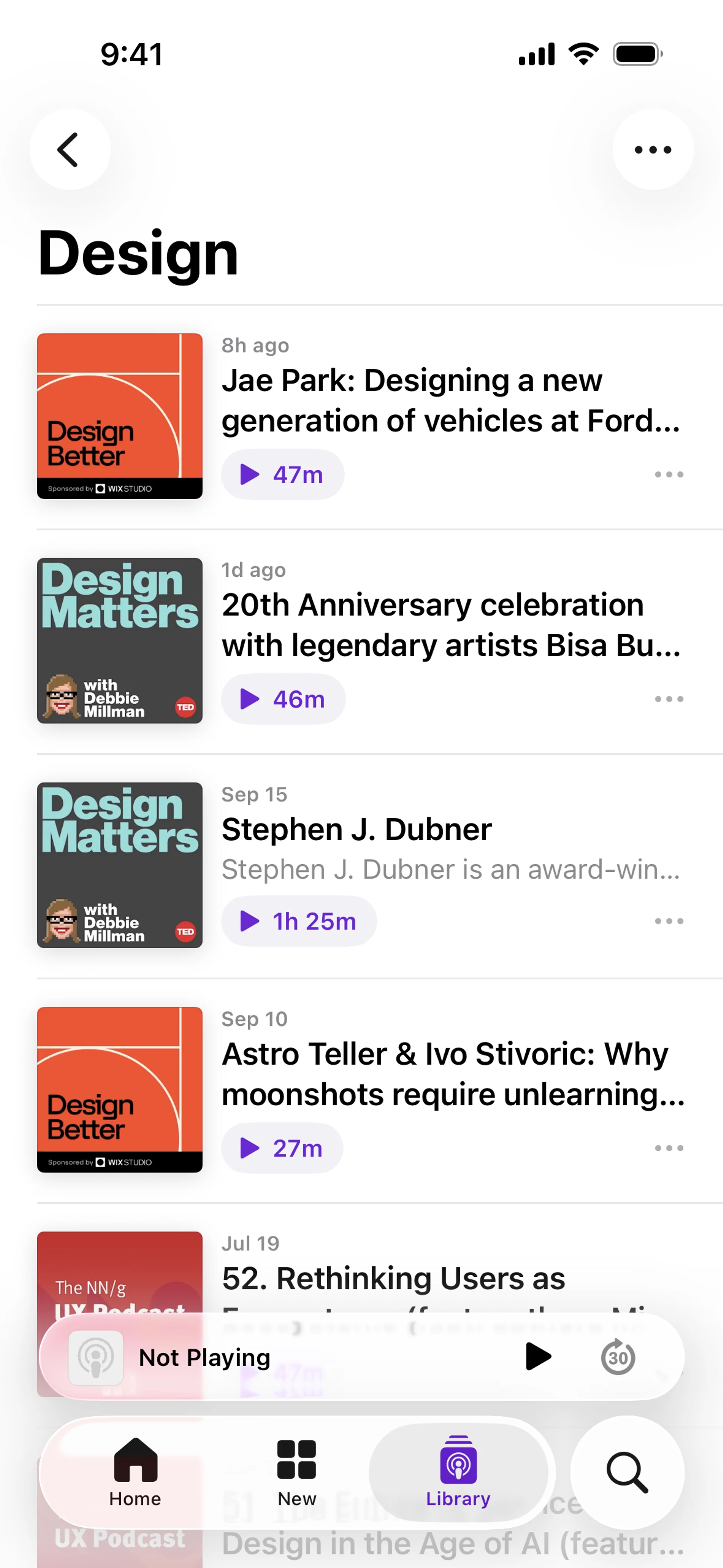Screen dimensions: 723x1568
Task: Open the 52. Rethinking Users episode
Action: (x=393, y=1278)
